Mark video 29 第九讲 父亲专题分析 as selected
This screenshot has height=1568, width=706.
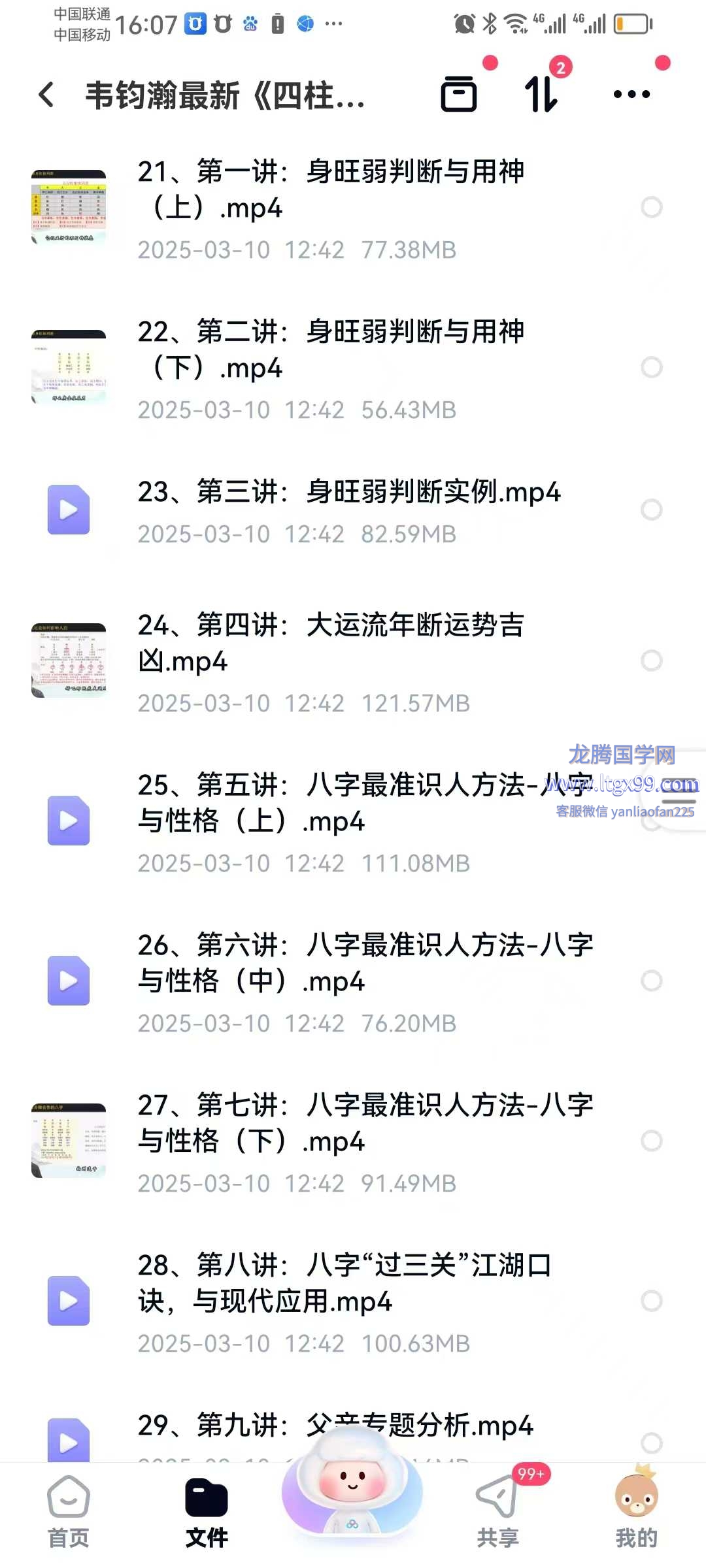tap(652, 1443)
